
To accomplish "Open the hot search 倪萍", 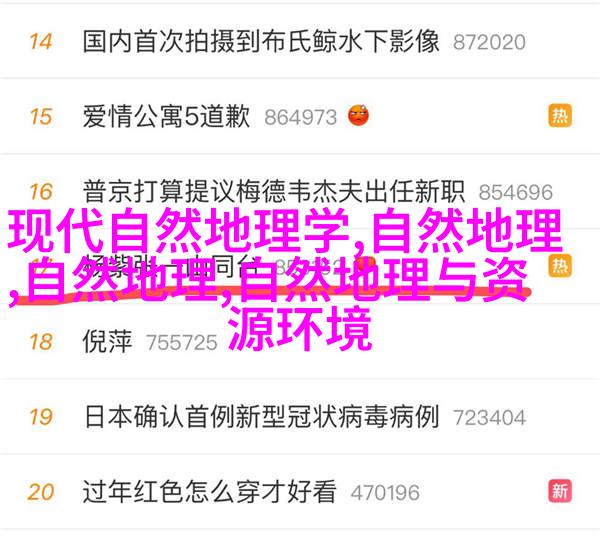I will (108, 341).
